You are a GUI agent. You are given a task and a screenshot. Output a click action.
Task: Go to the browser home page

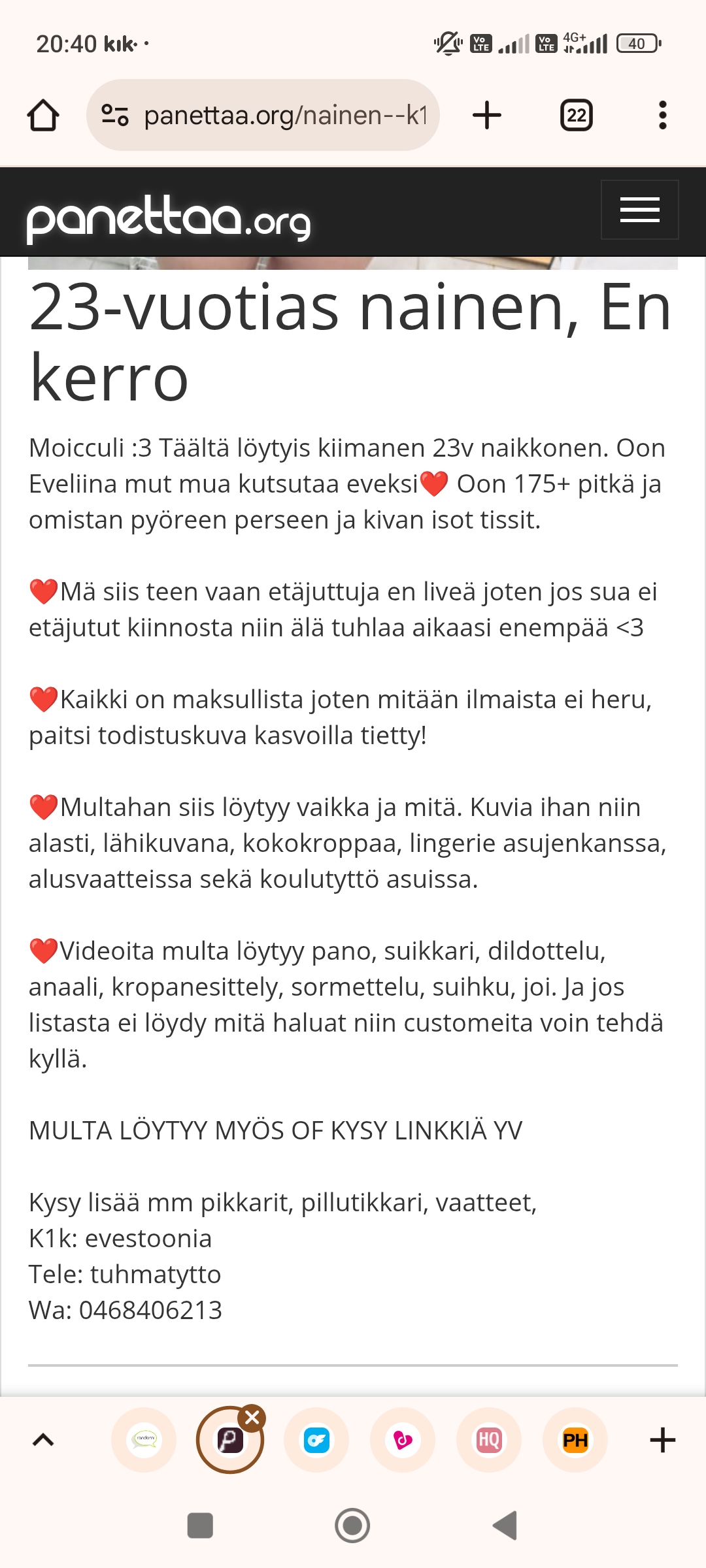point(43,116)
